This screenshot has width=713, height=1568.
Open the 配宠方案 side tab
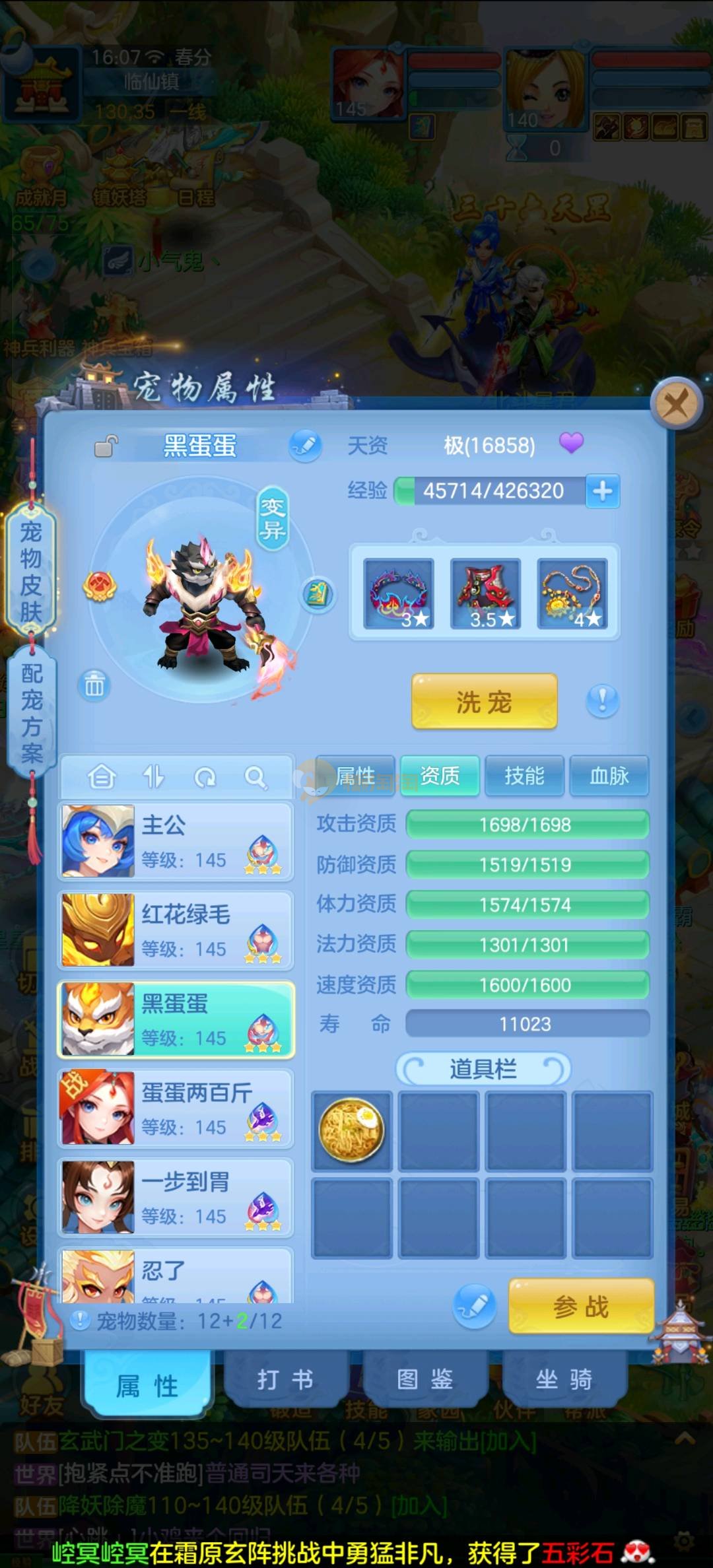[30, 713]
